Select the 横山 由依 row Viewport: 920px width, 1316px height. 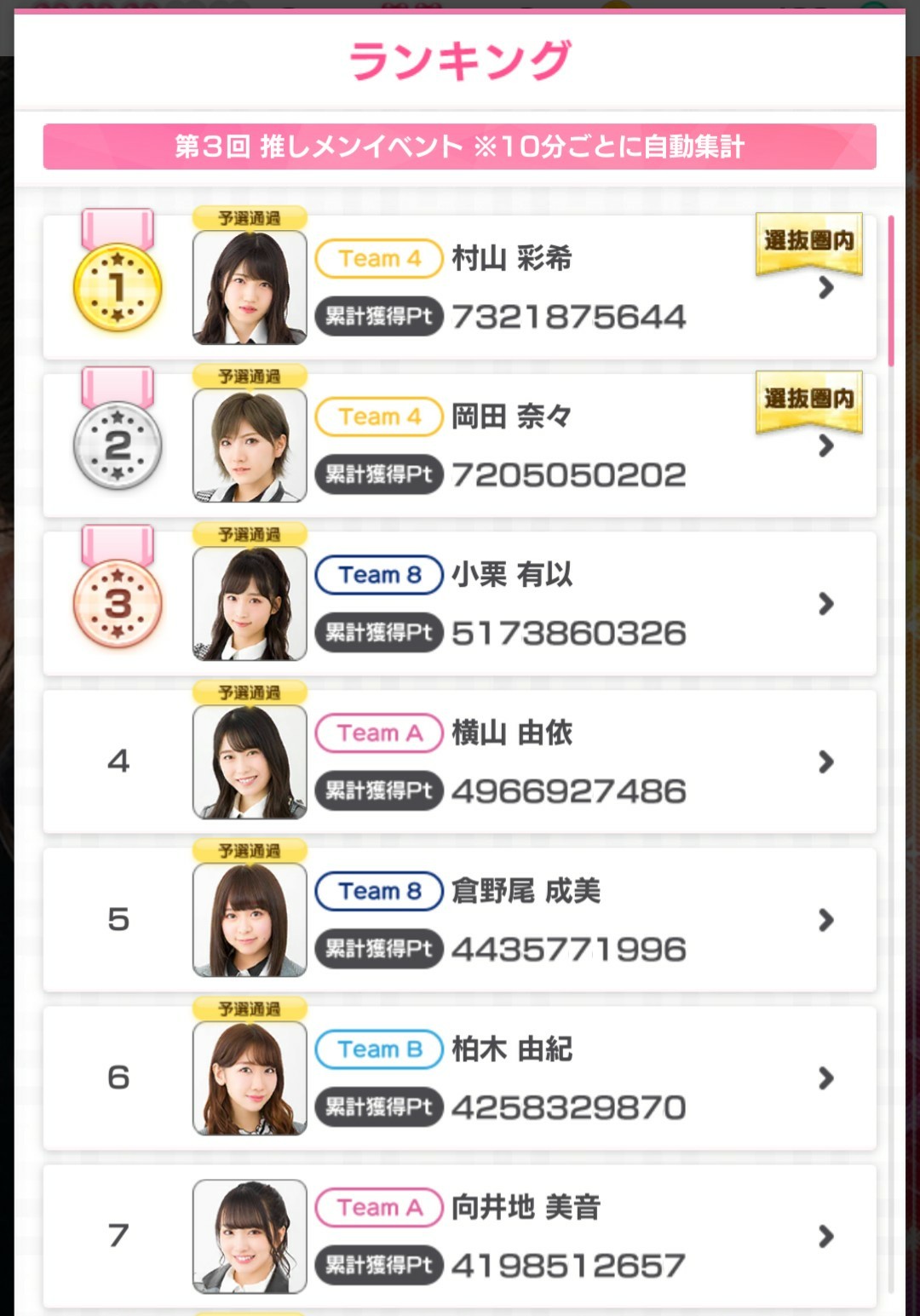[459, 761]
